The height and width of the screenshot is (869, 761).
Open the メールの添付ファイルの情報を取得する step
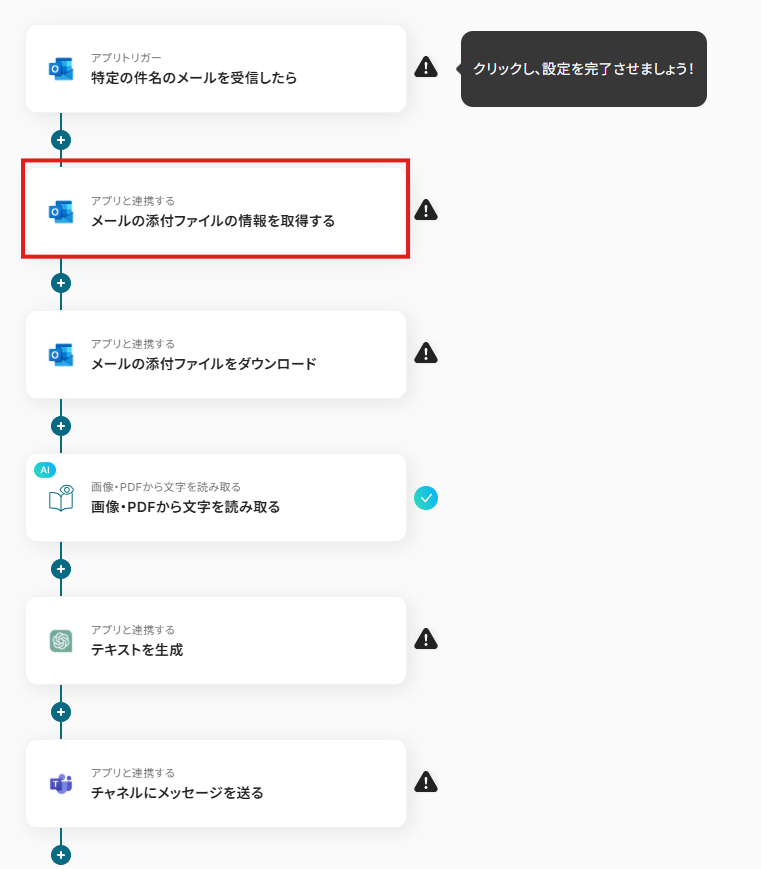(x=215, y=211)
